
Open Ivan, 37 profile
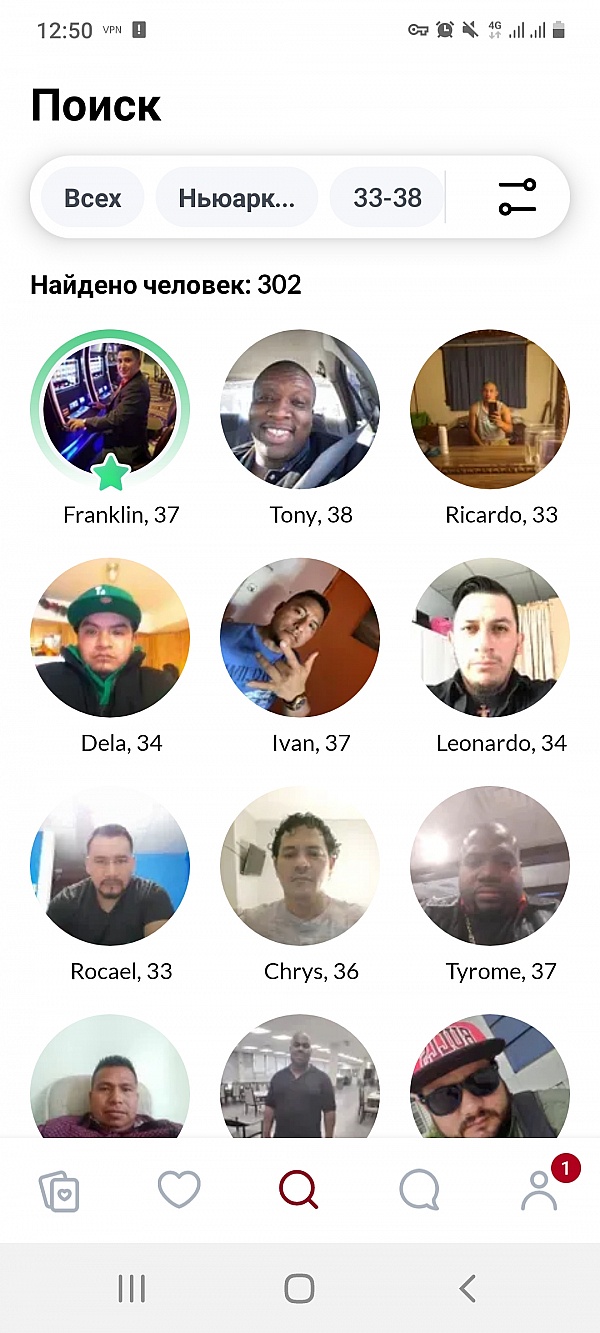(x=300, y=638)
